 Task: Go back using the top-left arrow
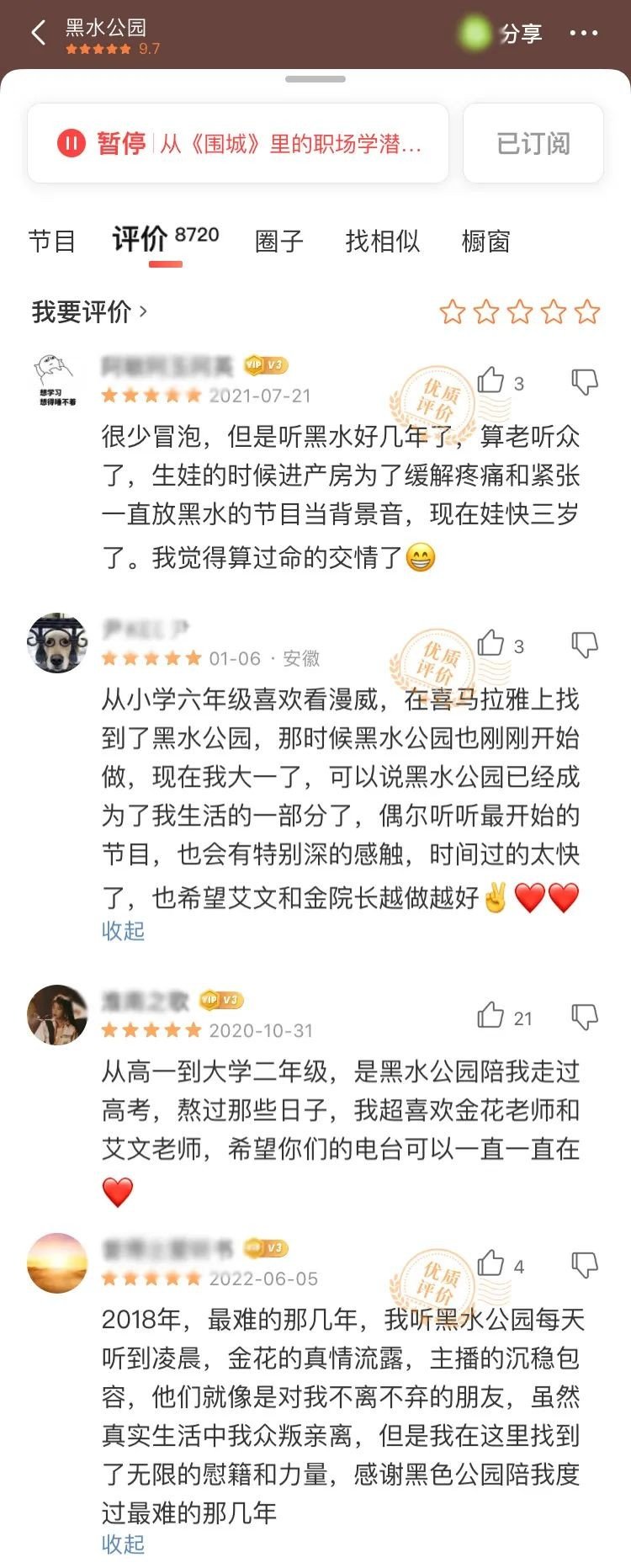tap(38, 34)
